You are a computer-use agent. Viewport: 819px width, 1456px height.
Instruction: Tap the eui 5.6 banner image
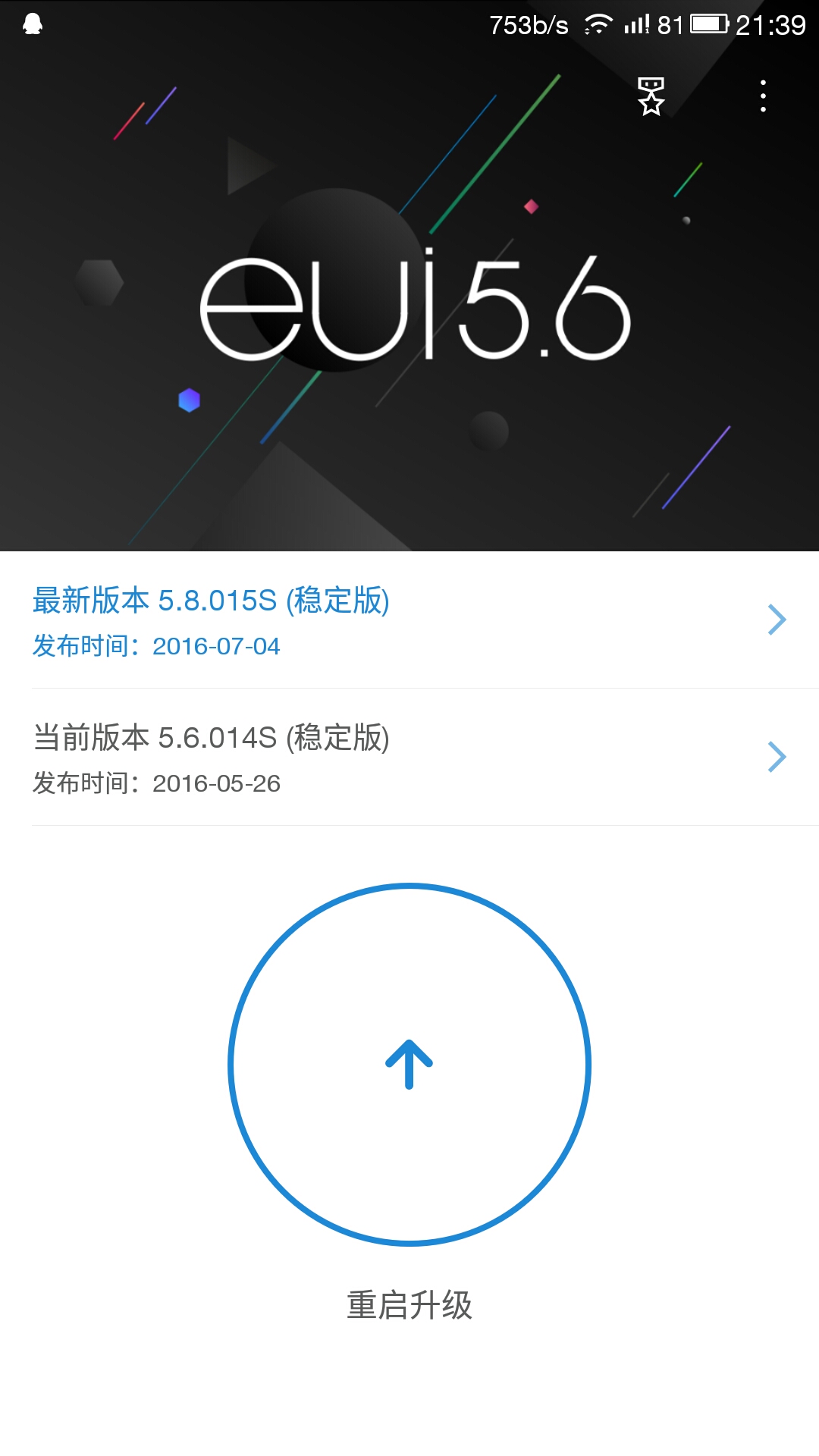pyautogui.click(x=409, y=303)
